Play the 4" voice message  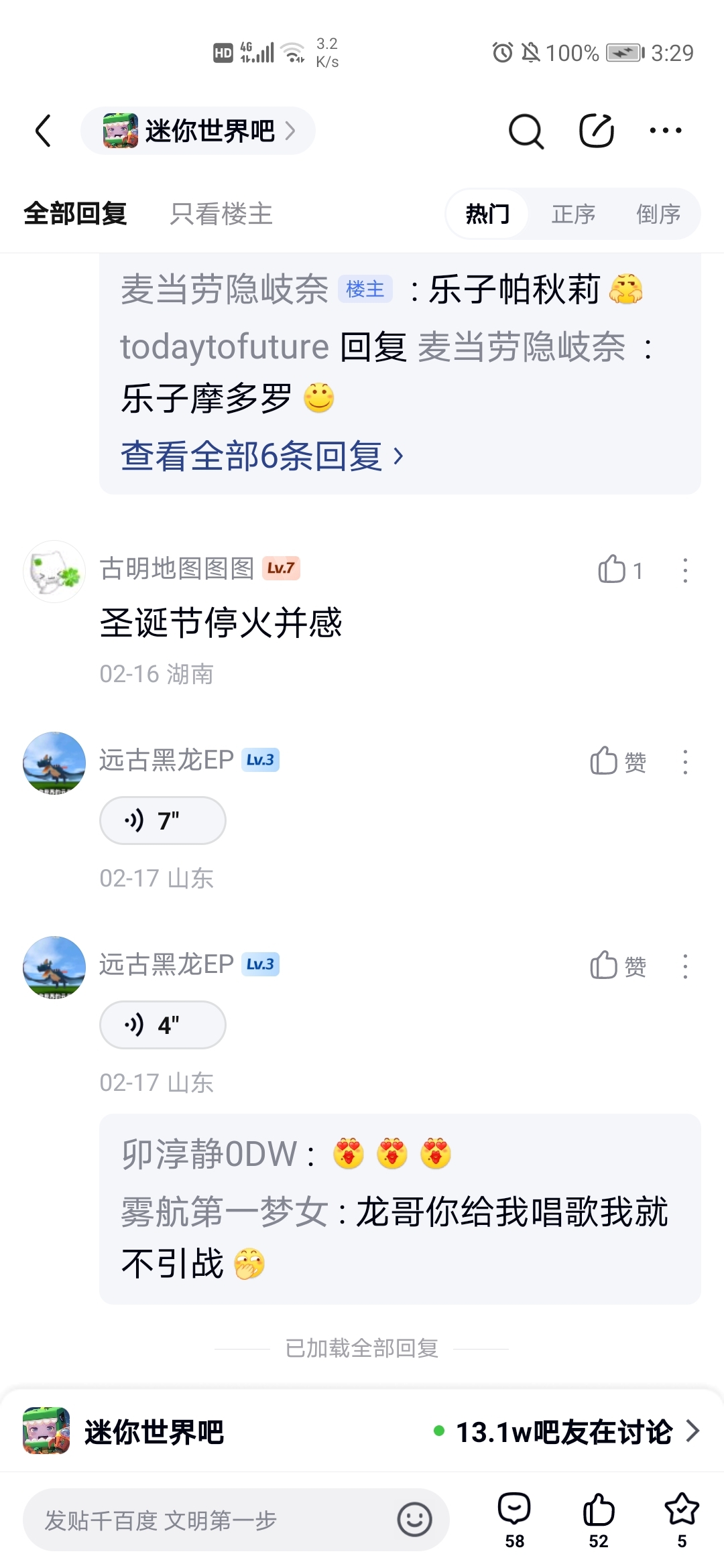click(x=162, y=1025)
